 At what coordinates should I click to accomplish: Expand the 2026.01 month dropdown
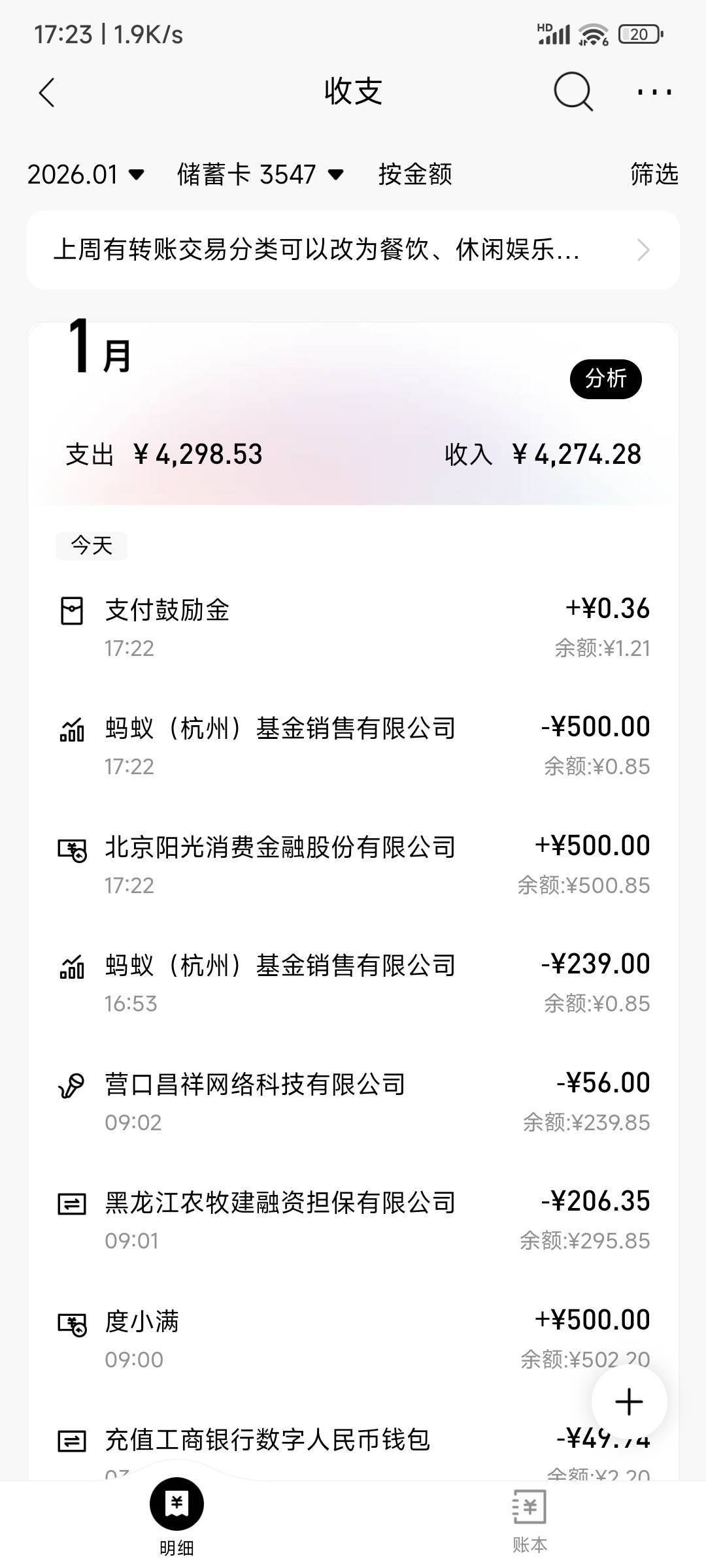86,174
